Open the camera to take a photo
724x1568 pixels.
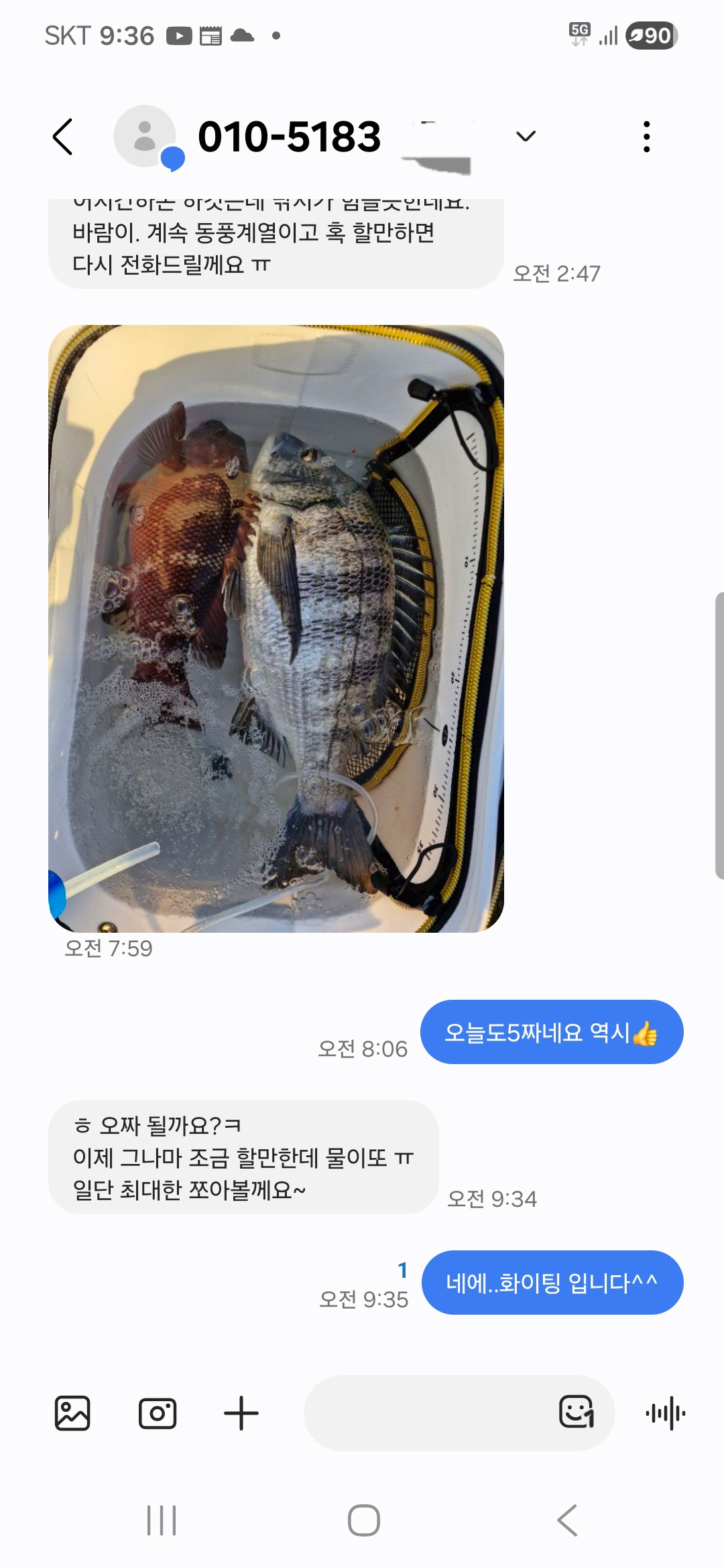(158, 1414)
